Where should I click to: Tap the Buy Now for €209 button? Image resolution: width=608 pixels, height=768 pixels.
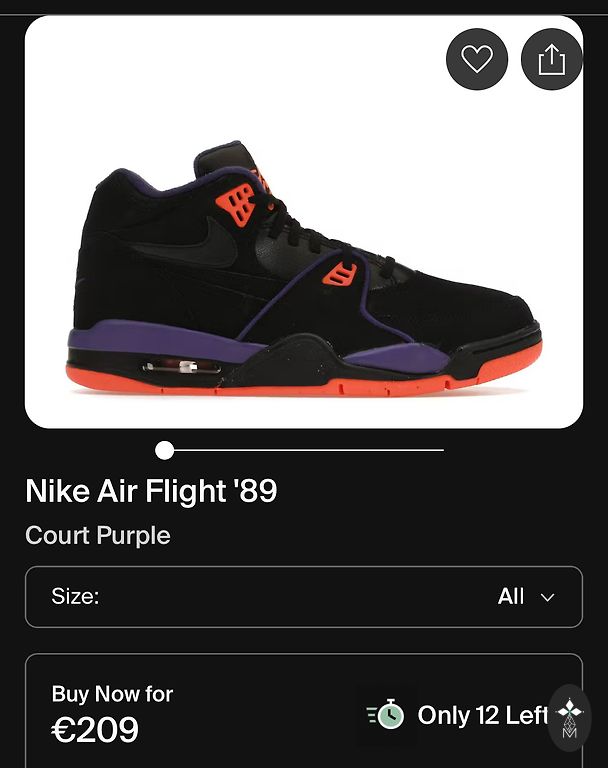pyautogui.click(x=200, y=714)
